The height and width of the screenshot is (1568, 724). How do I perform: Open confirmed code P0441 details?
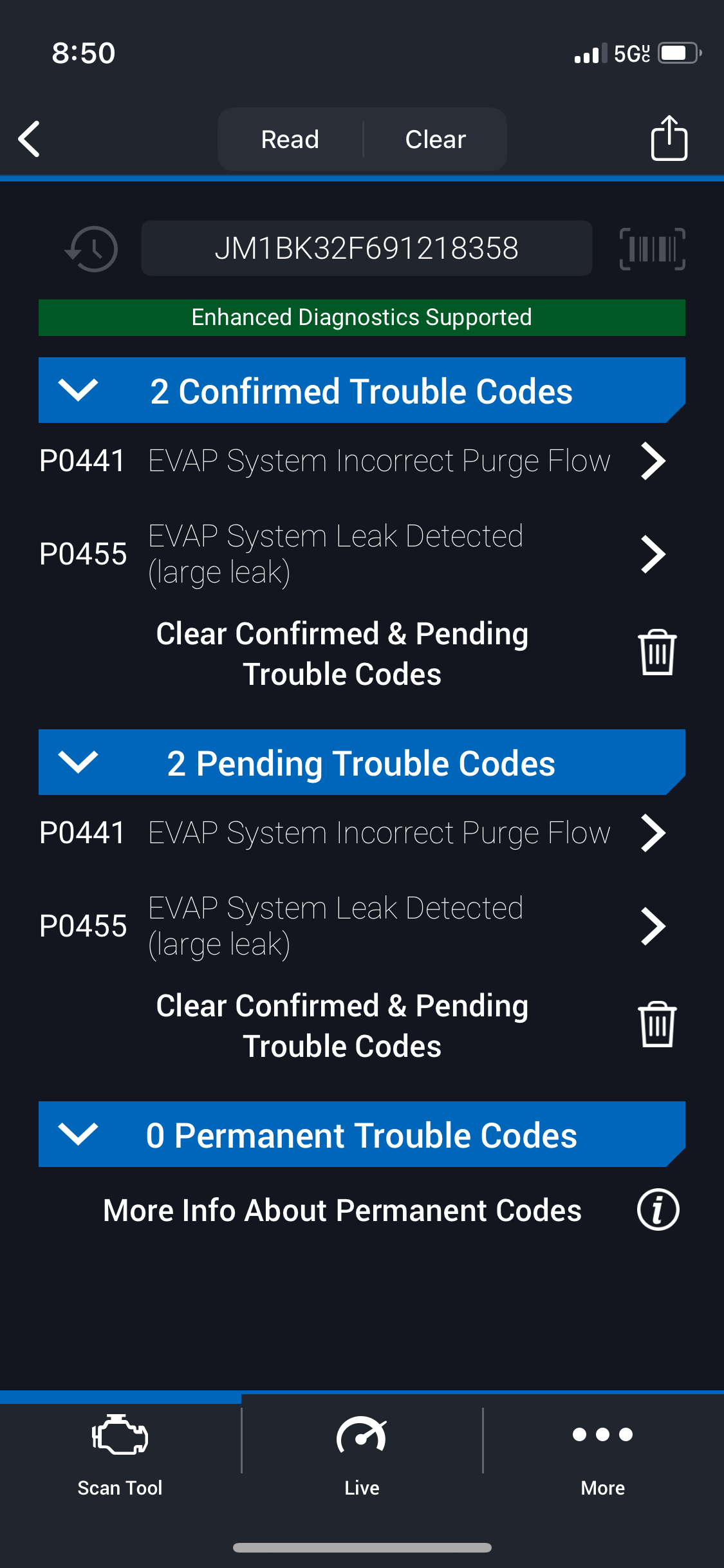tap(353, 461)
